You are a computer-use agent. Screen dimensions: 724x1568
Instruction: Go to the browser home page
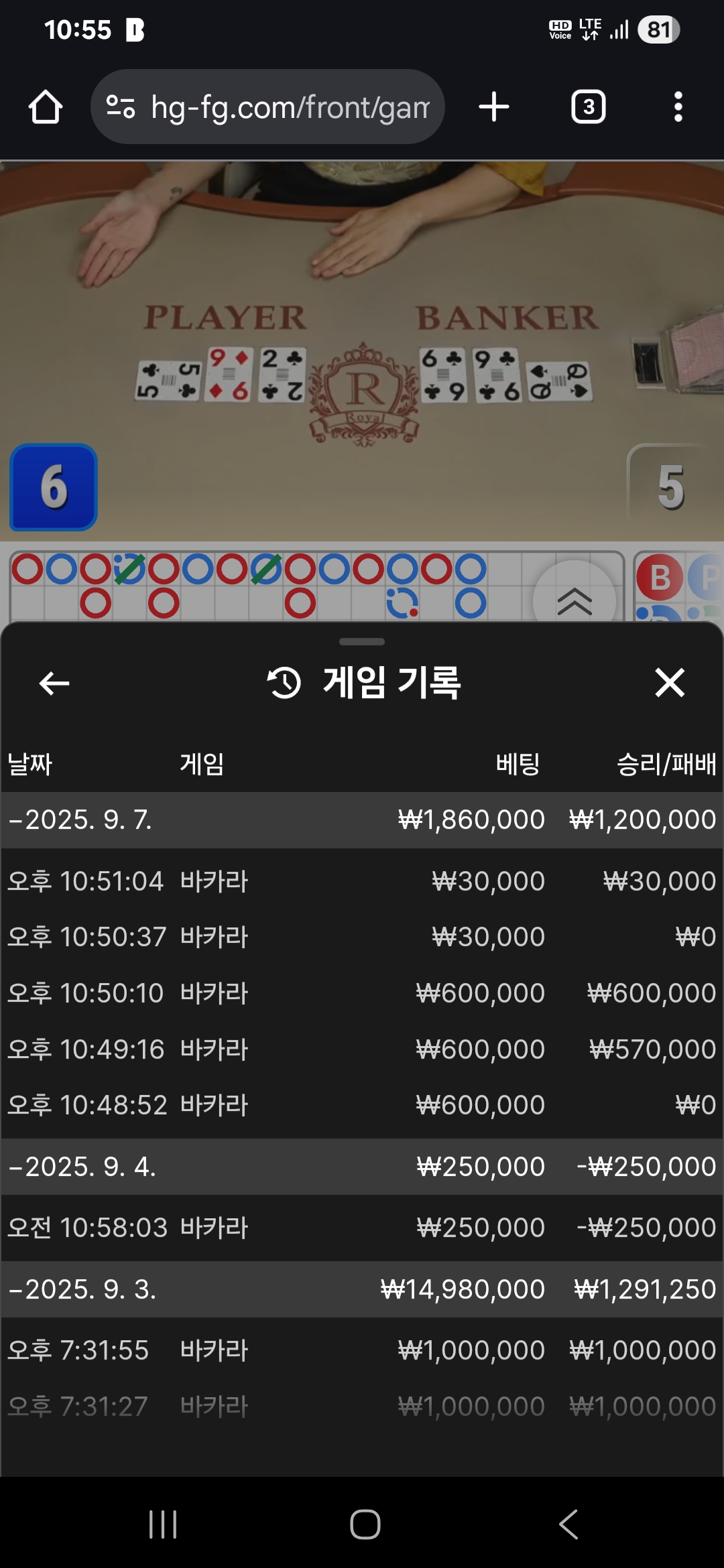pos(46,107)
